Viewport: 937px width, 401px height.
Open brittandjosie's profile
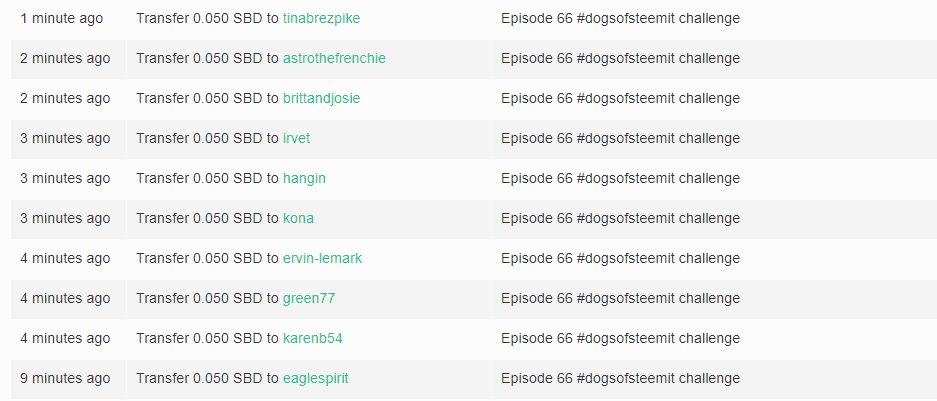click(x=321, y=99)
